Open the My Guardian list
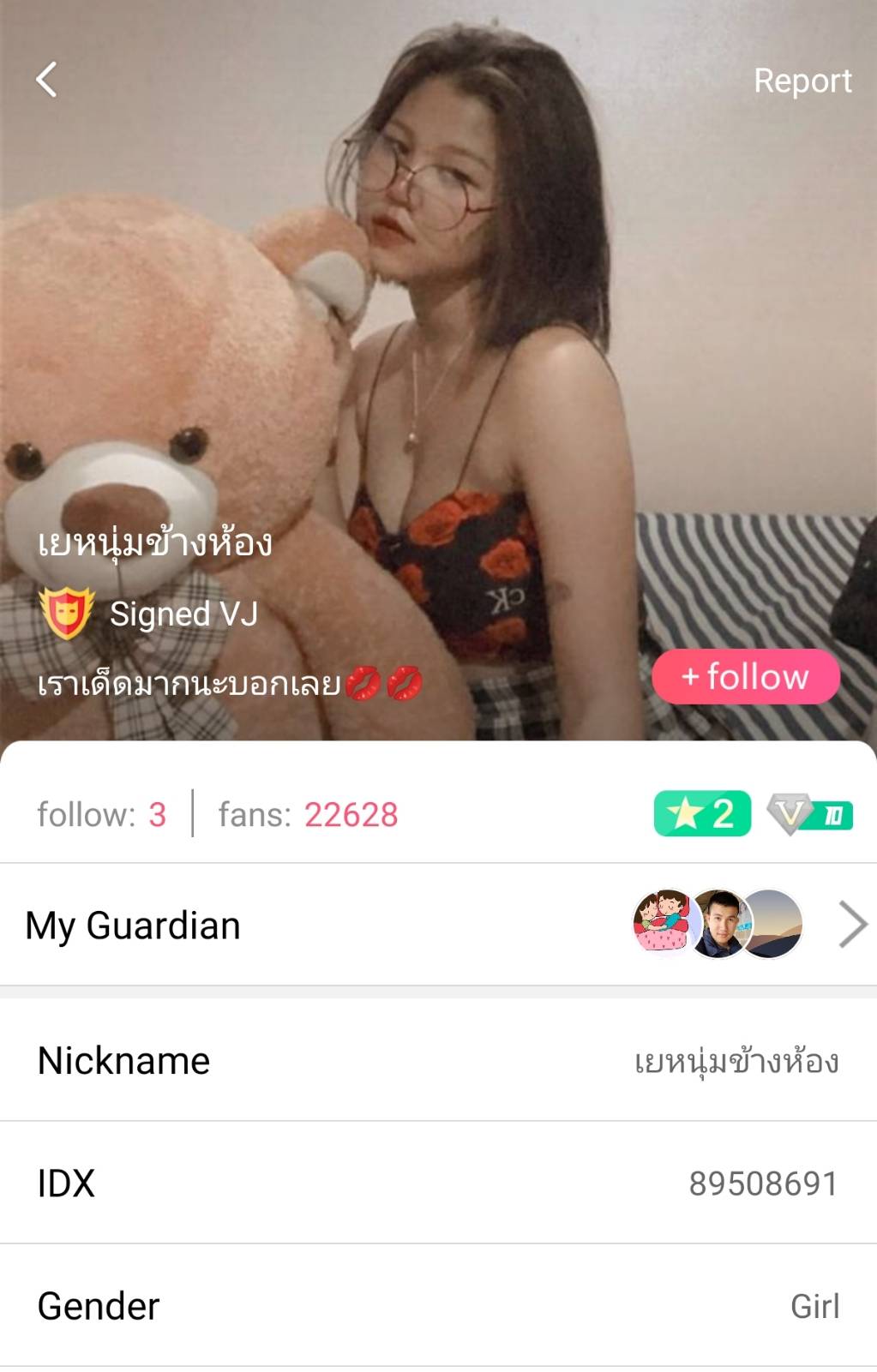Image resolution: width=877 pixels, height=1372 pixels. 438,925
